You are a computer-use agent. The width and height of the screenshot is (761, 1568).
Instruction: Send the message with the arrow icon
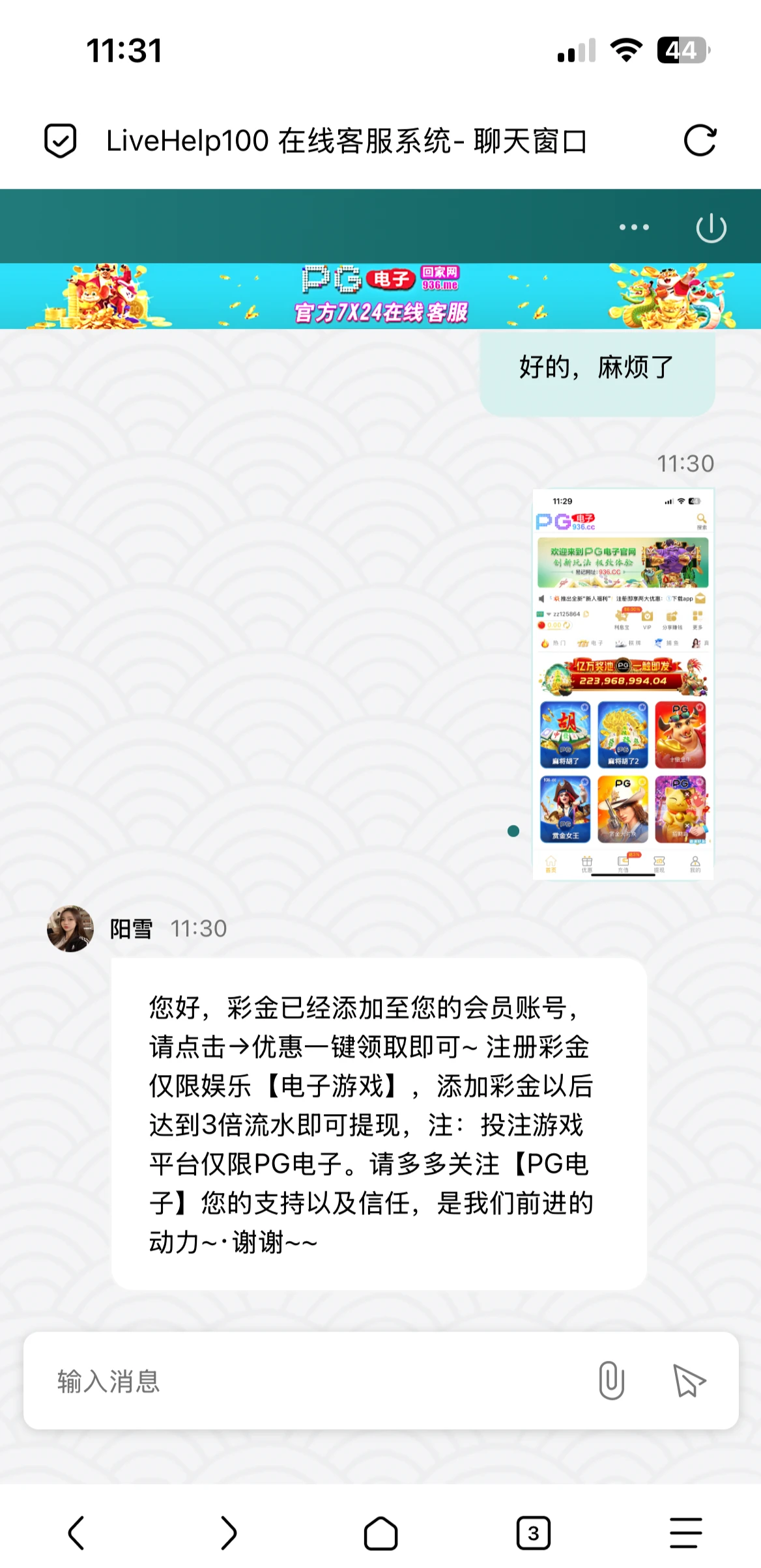(689, 1381)
